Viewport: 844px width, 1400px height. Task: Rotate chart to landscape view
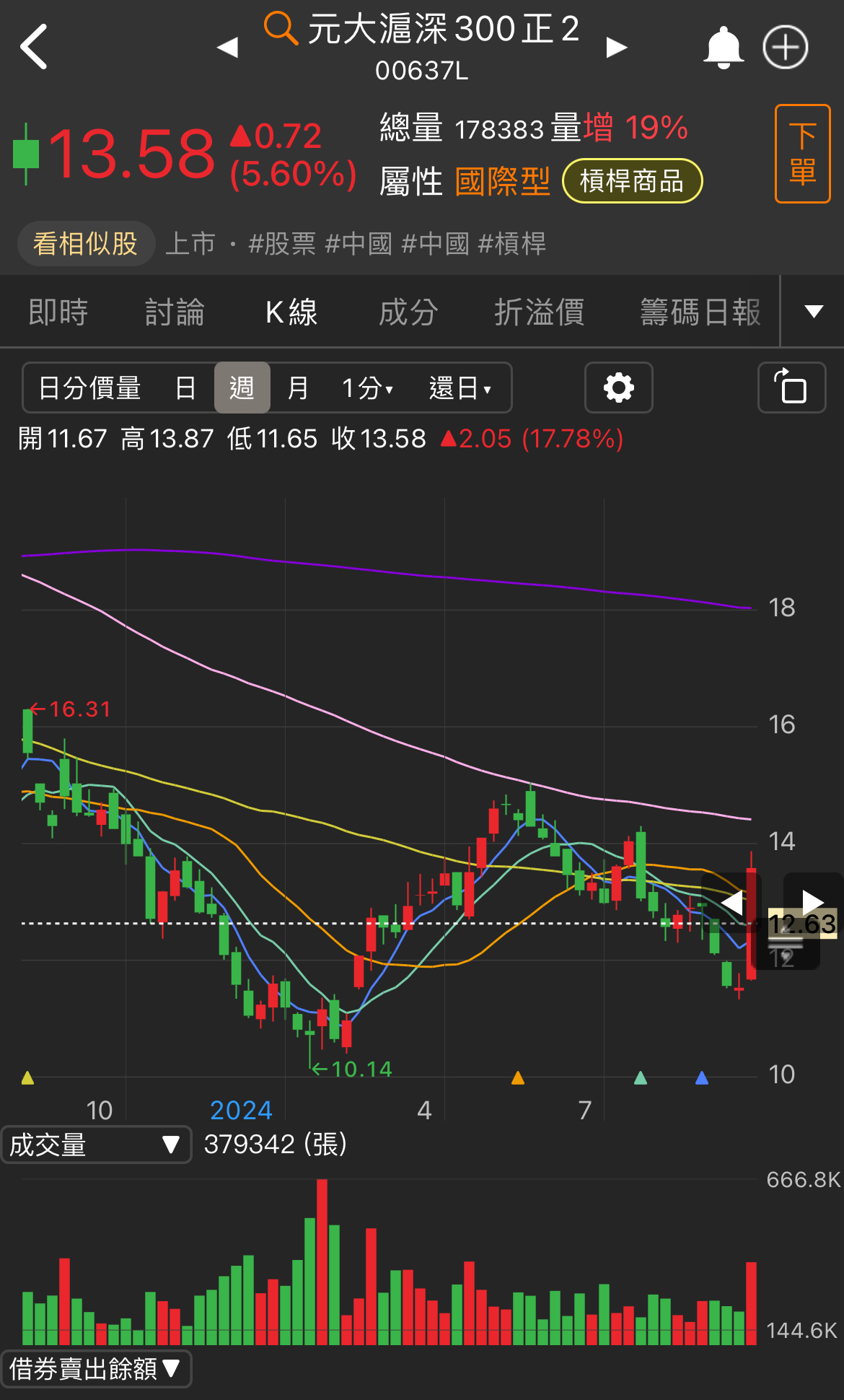click(791, 388)
